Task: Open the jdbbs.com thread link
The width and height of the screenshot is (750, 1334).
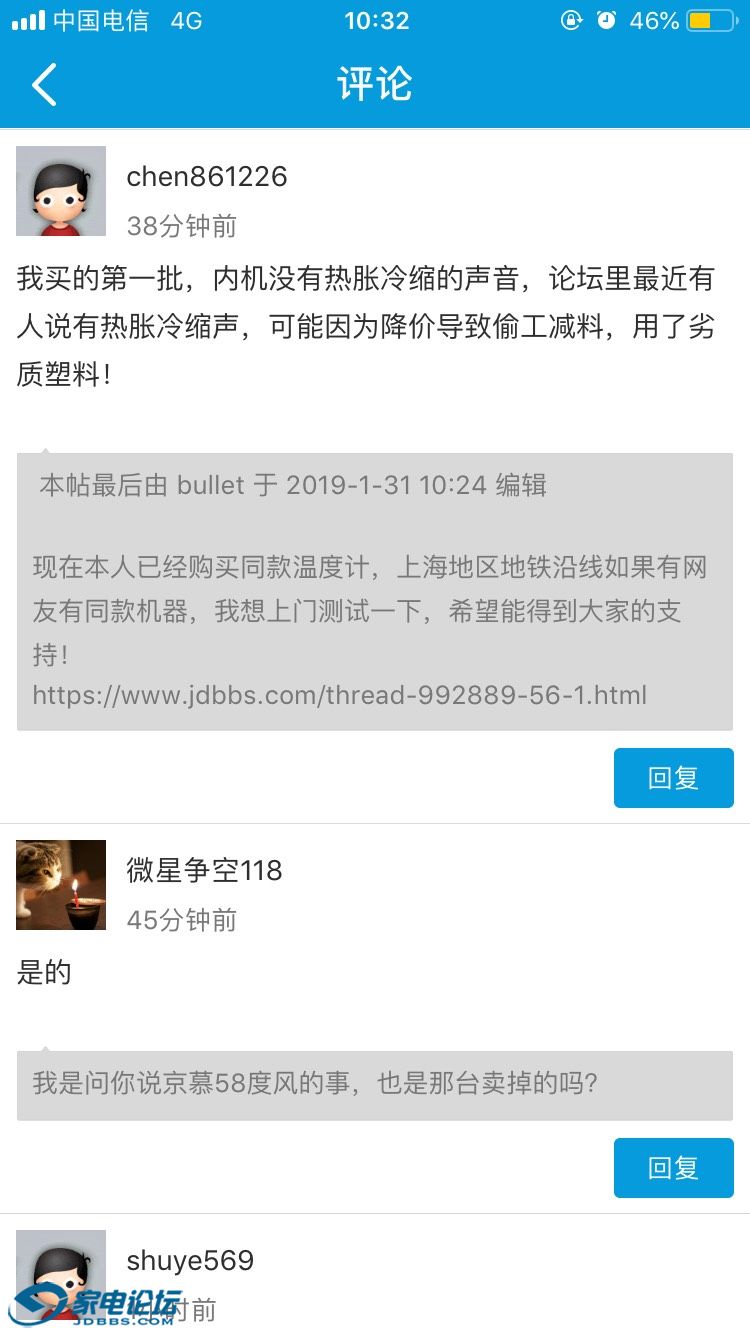Action: tap(340, 695)
